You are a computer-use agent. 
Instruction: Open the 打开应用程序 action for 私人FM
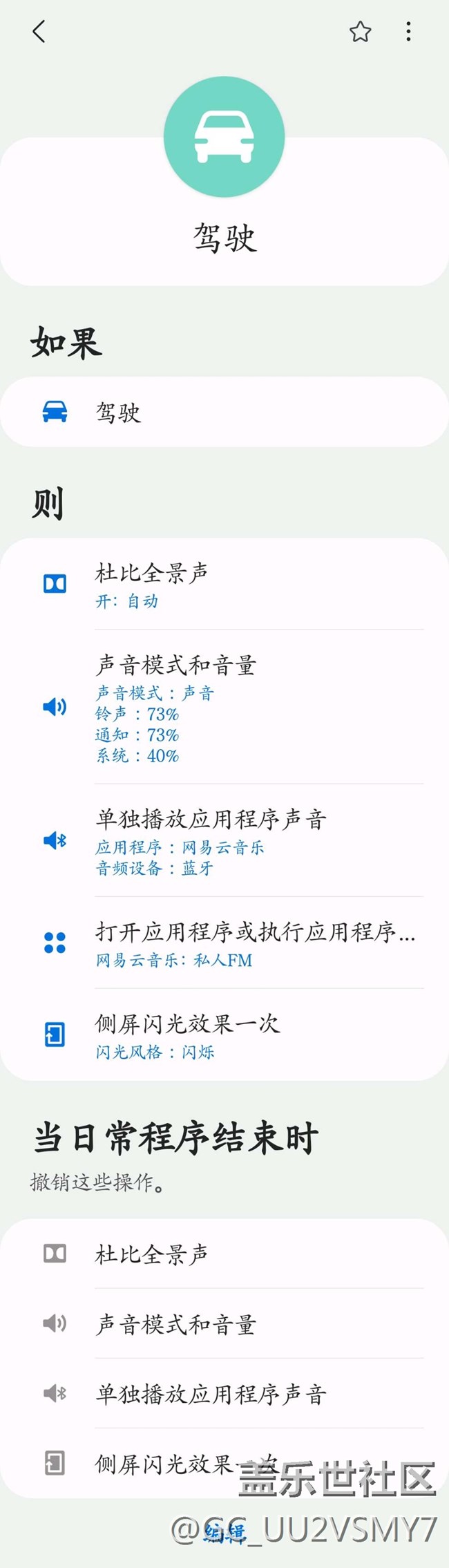pos(224,943)
